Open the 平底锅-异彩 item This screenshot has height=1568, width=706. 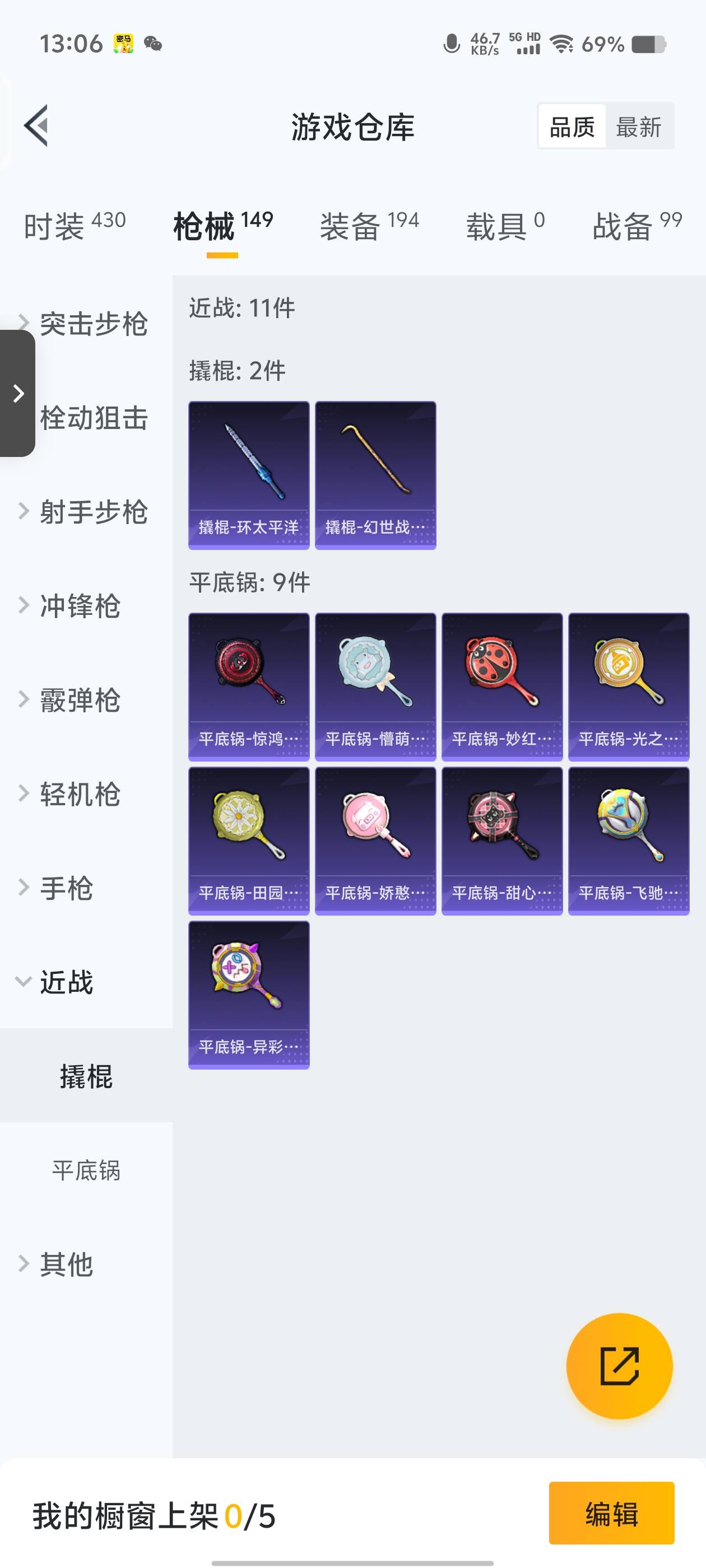point(249,995)
